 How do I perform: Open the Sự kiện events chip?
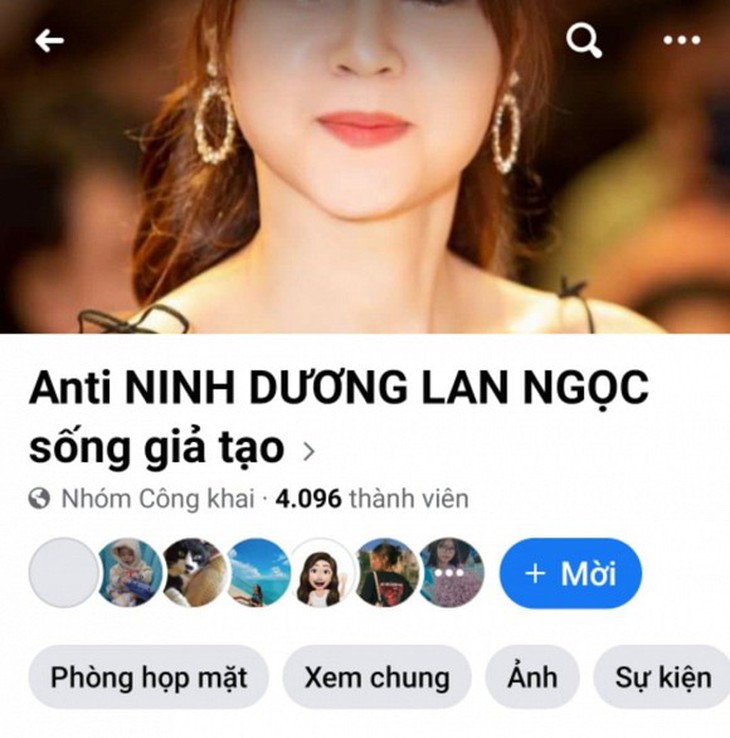[x=663, y=678]
